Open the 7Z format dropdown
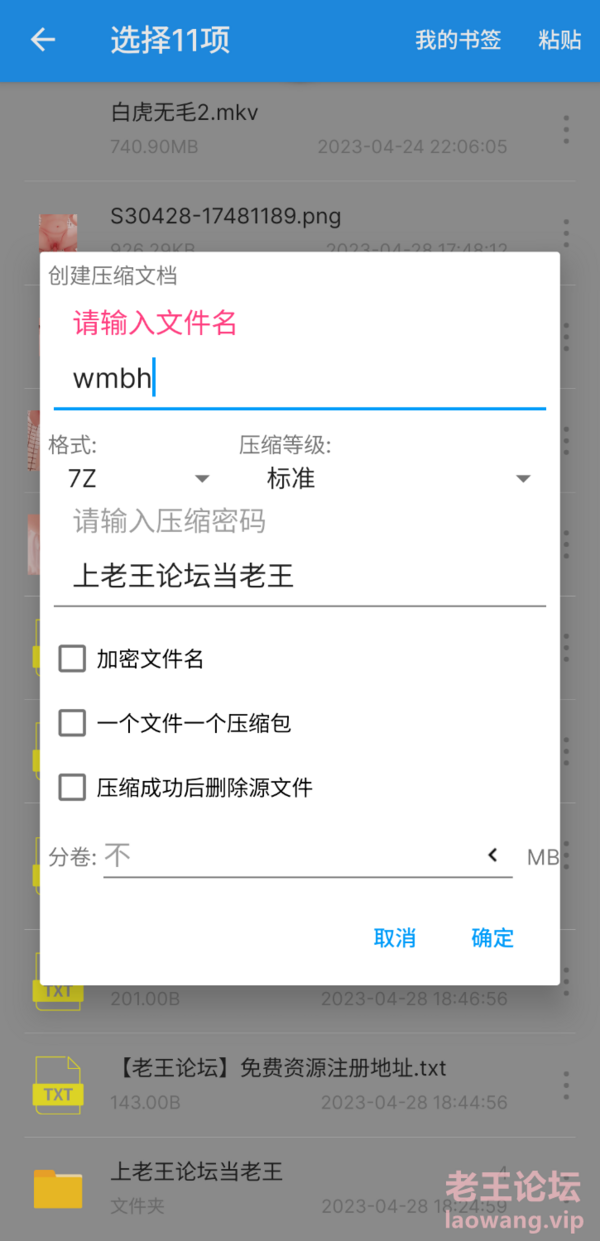Viewport: 600px width, 1241px height. (138, 479)
